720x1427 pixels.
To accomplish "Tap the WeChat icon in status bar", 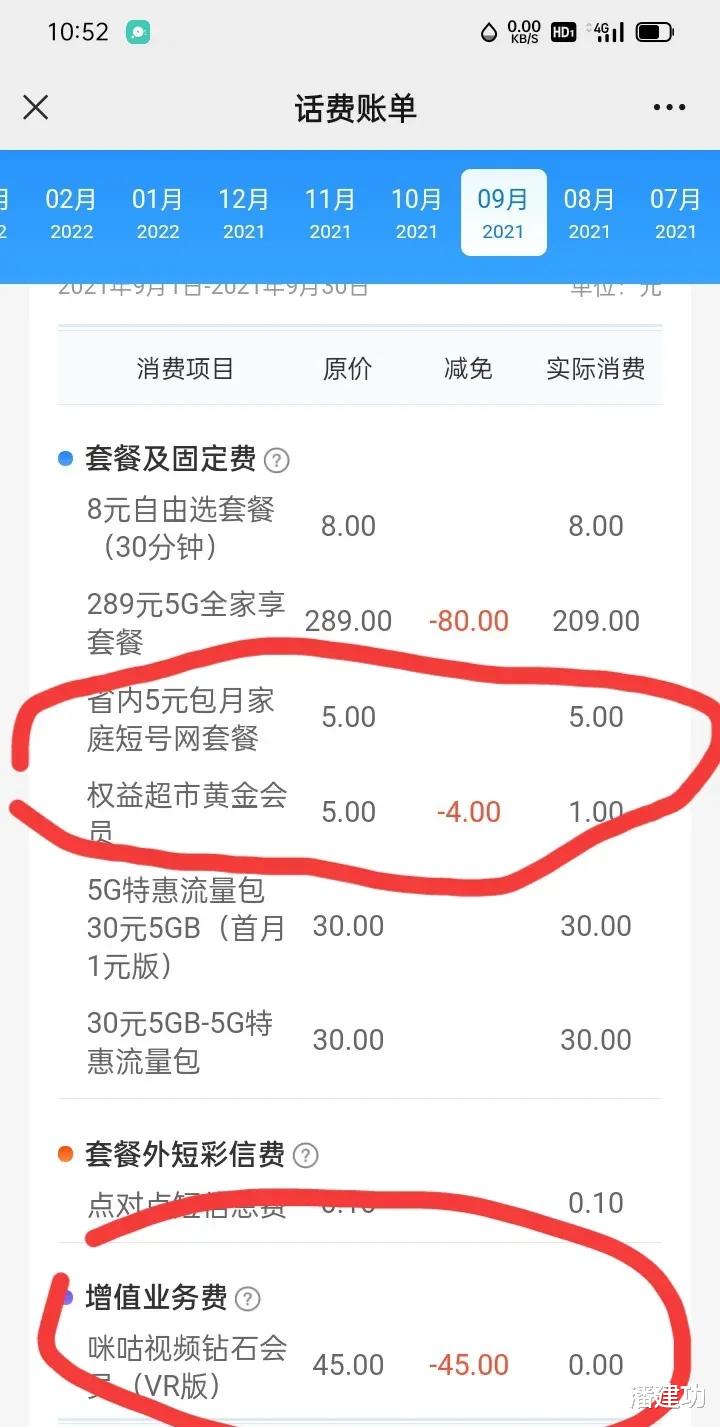I will pos(137,32).
